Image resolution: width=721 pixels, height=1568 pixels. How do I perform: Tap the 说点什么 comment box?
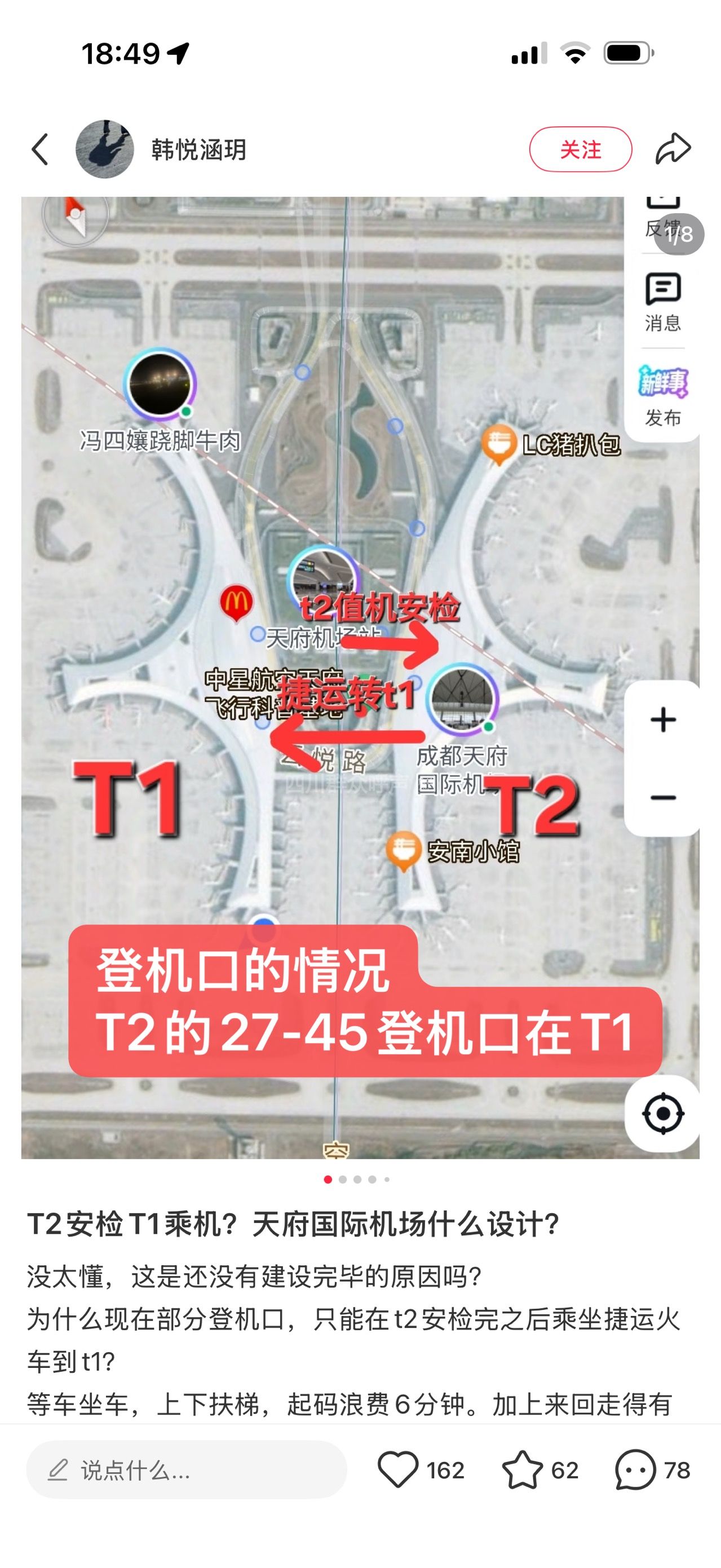click(186, 1470)
